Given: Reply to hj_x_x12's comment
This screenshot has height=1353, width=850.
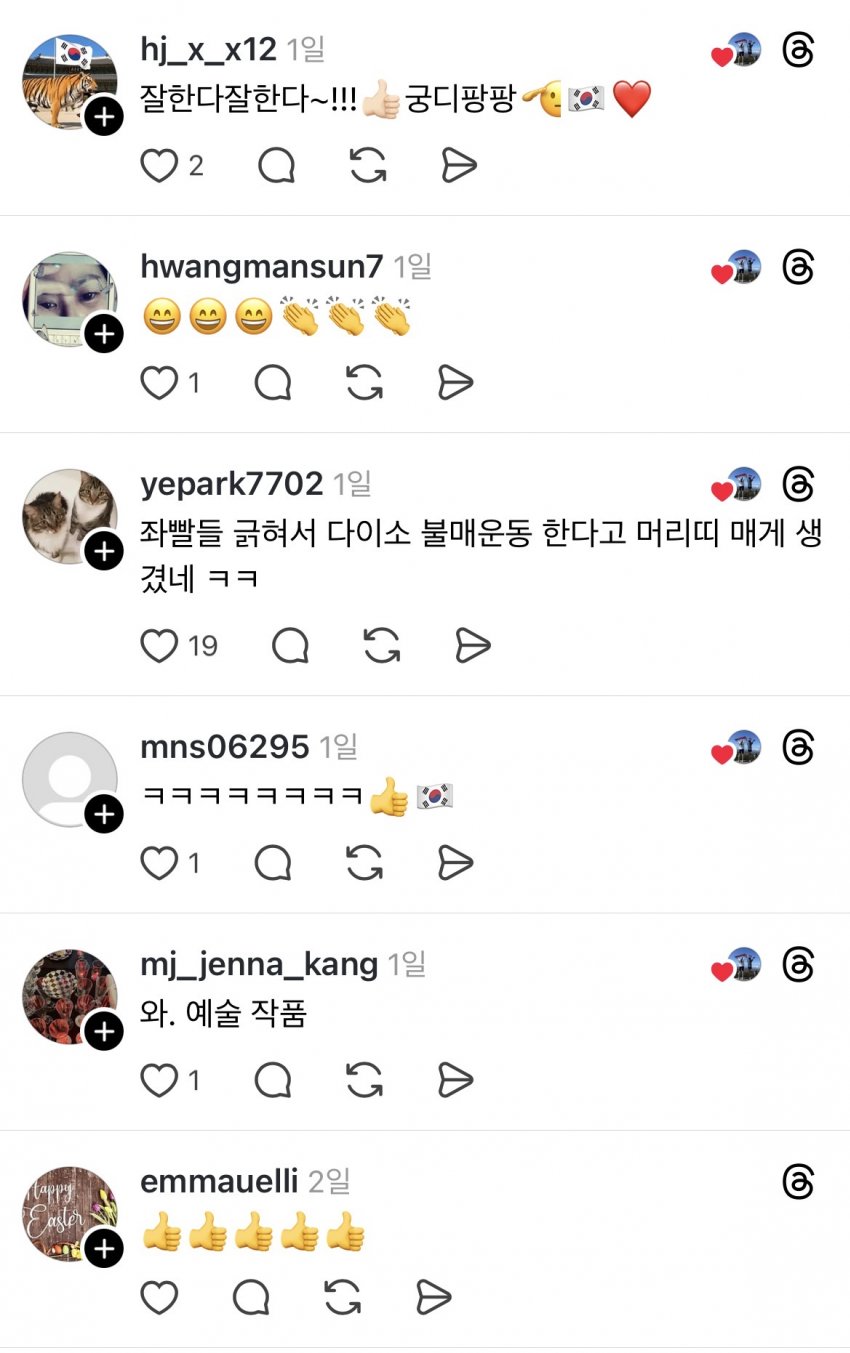Looking at the screenshot, I should pos(276,166).
